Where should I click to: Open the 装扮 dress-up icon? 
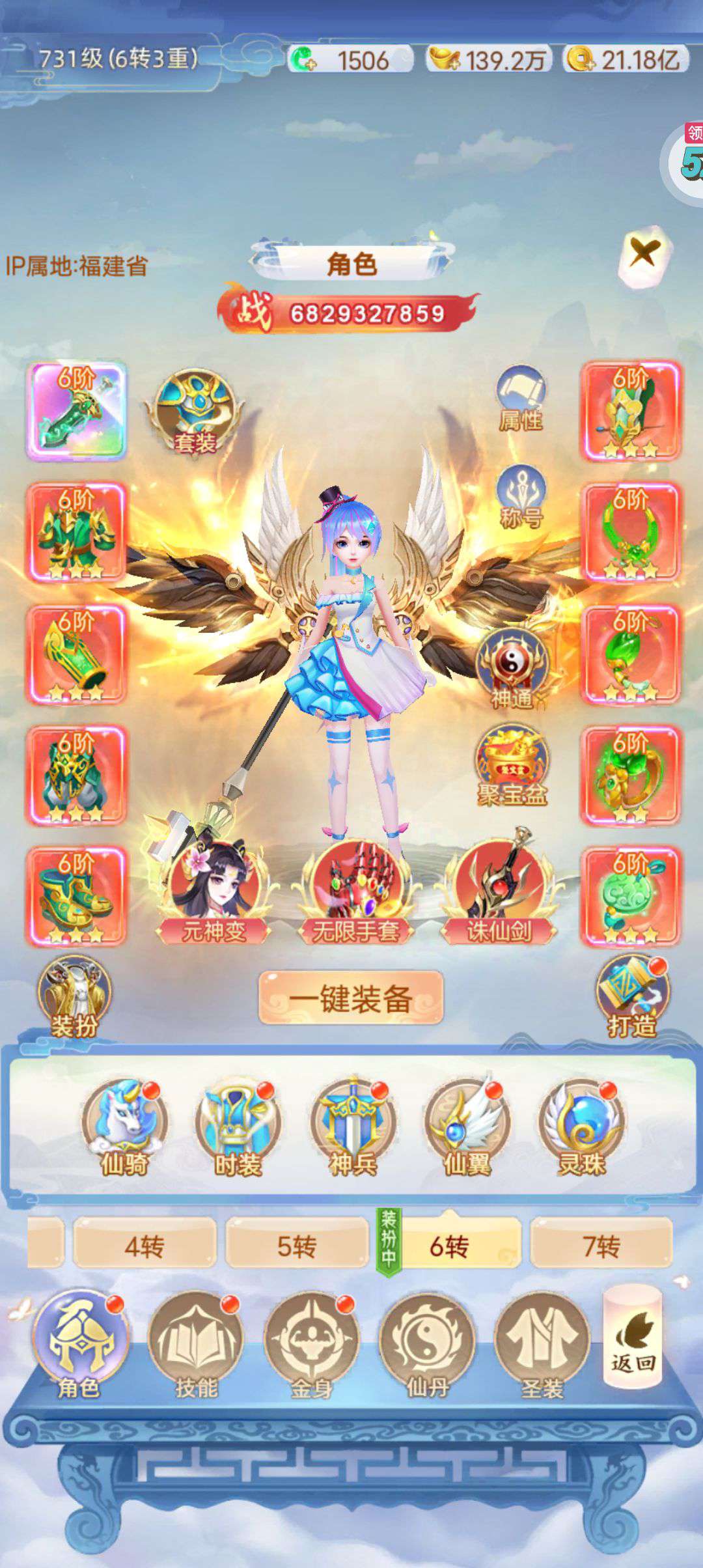pyautogui.click(x=74, y=997)
